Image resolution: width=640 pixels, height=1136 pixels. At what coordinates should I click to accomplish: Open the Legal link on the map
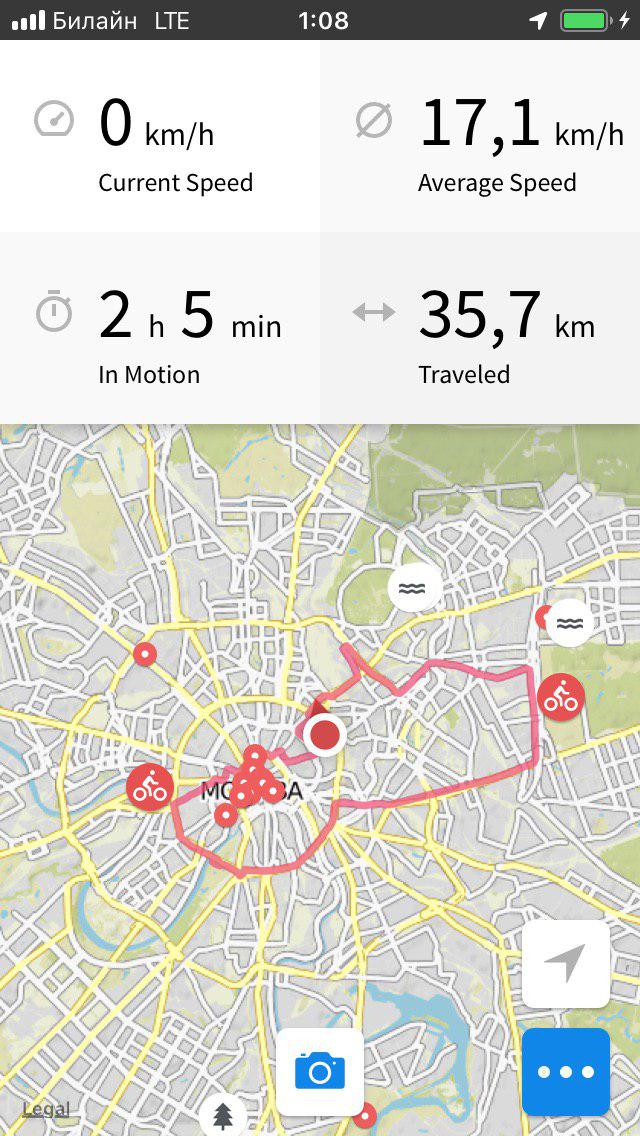pyautogui.click(x=46, y=1109)
